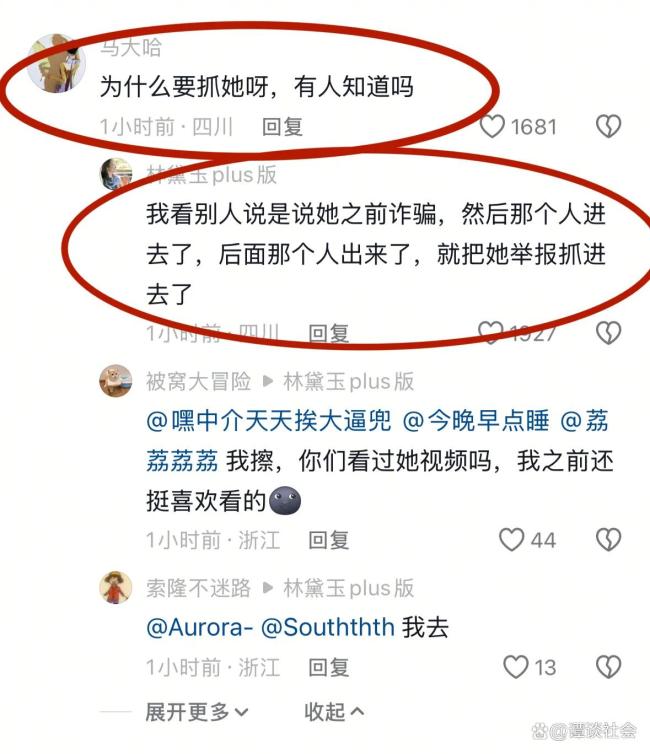This screenshot has width=650, height=754.
Task: Like the comment by 马大哈
Action: point(493,127)
